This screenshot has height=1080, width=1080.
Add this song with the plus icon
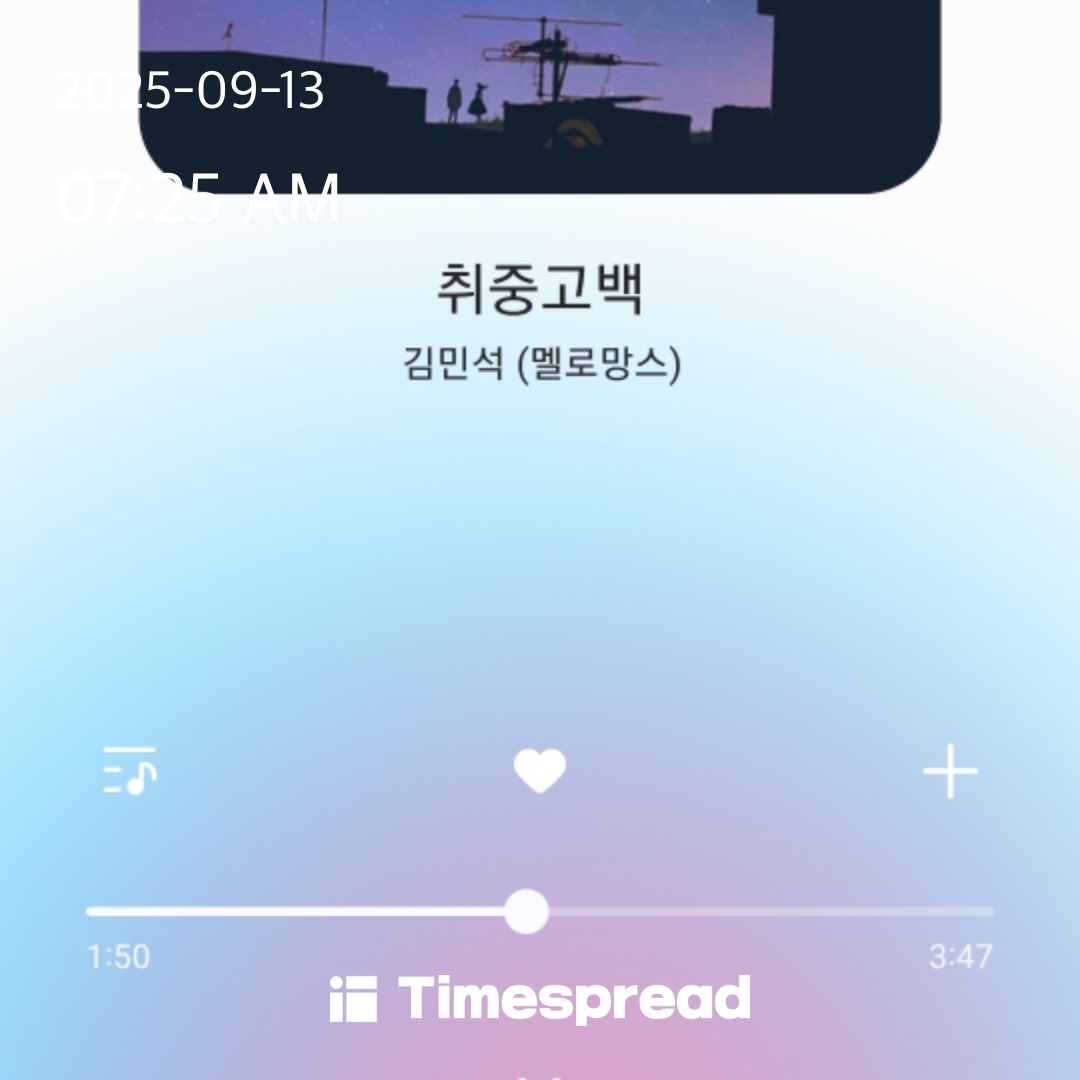(x=949, y=772)
